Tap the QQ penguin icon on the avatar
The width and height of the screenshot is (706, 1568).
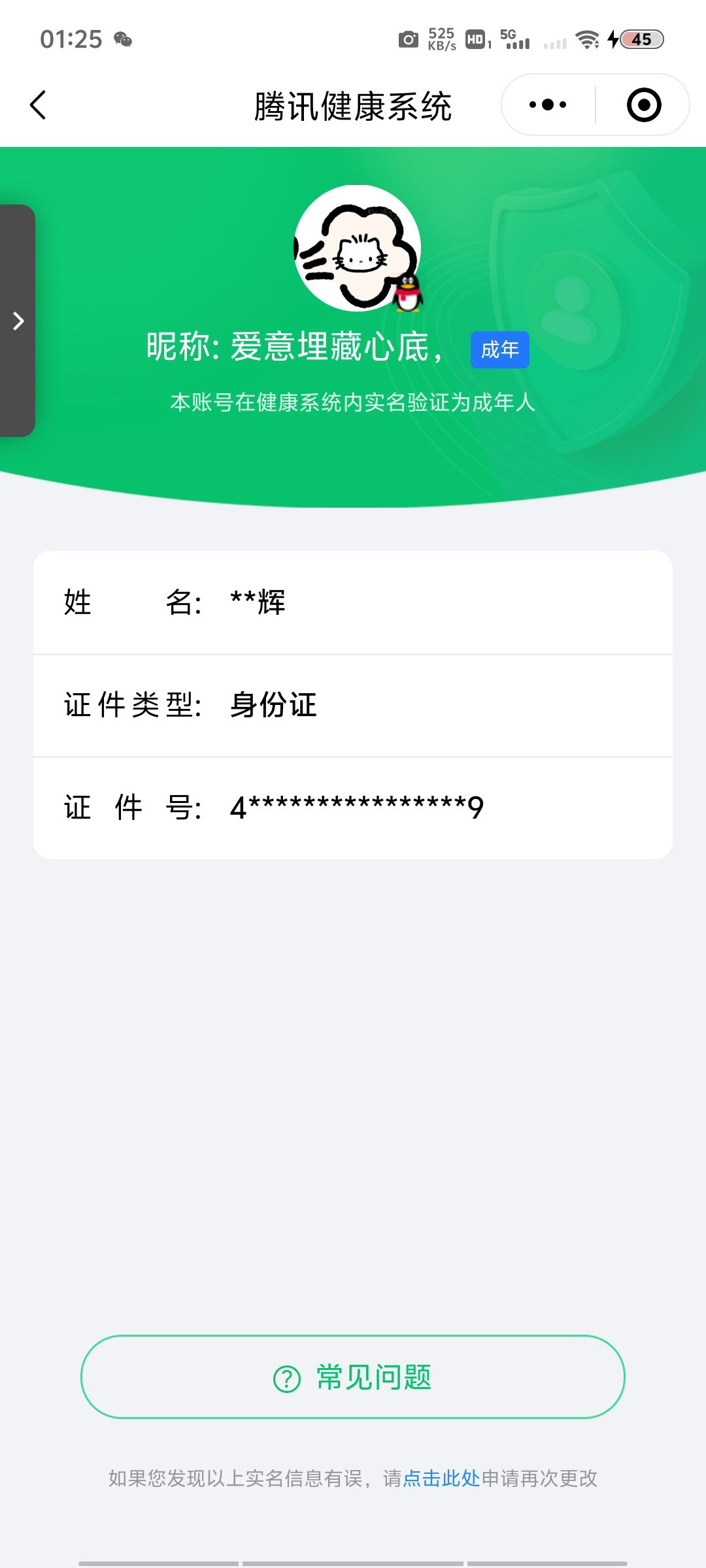click(x=409, y=292)
